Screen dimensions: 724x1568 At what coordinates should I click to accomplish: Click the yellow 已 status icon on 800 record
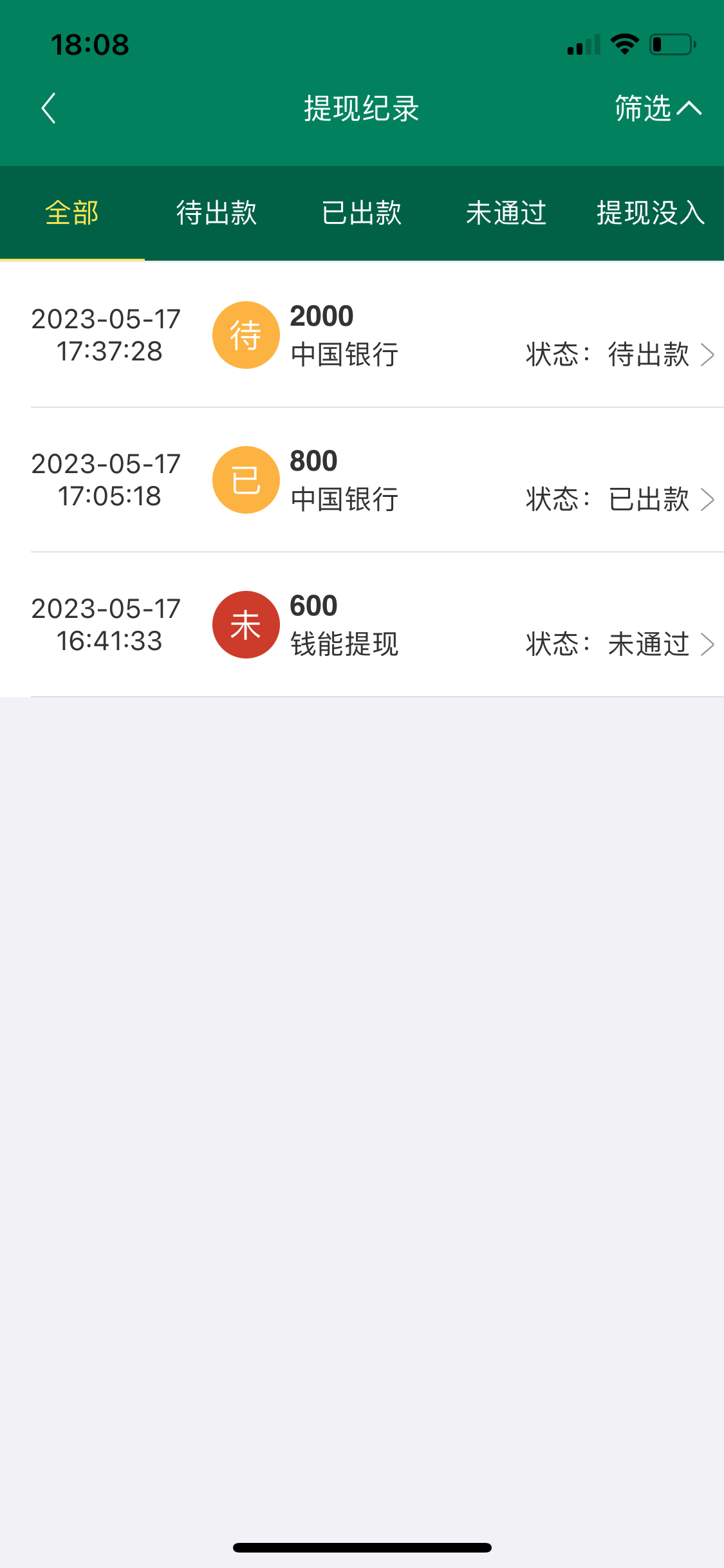coord(246,480)
